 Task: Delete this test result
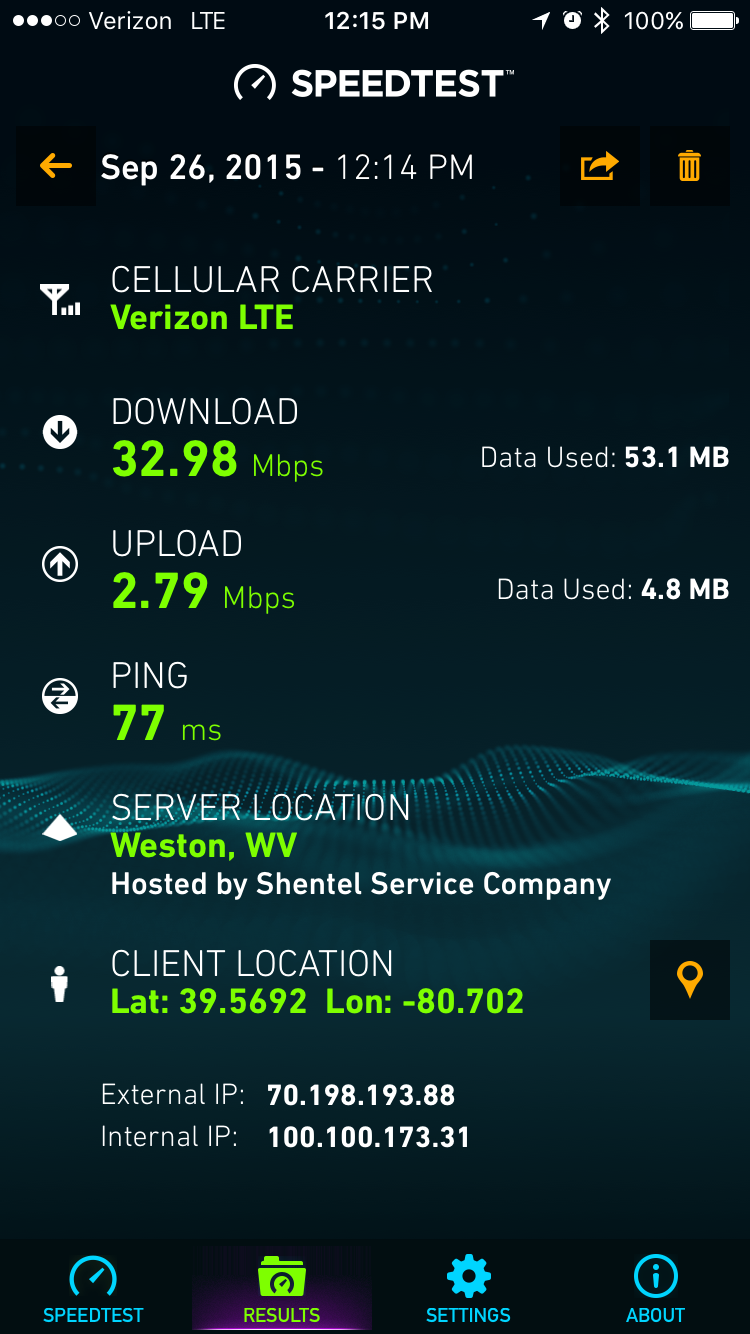click(690, 166)
